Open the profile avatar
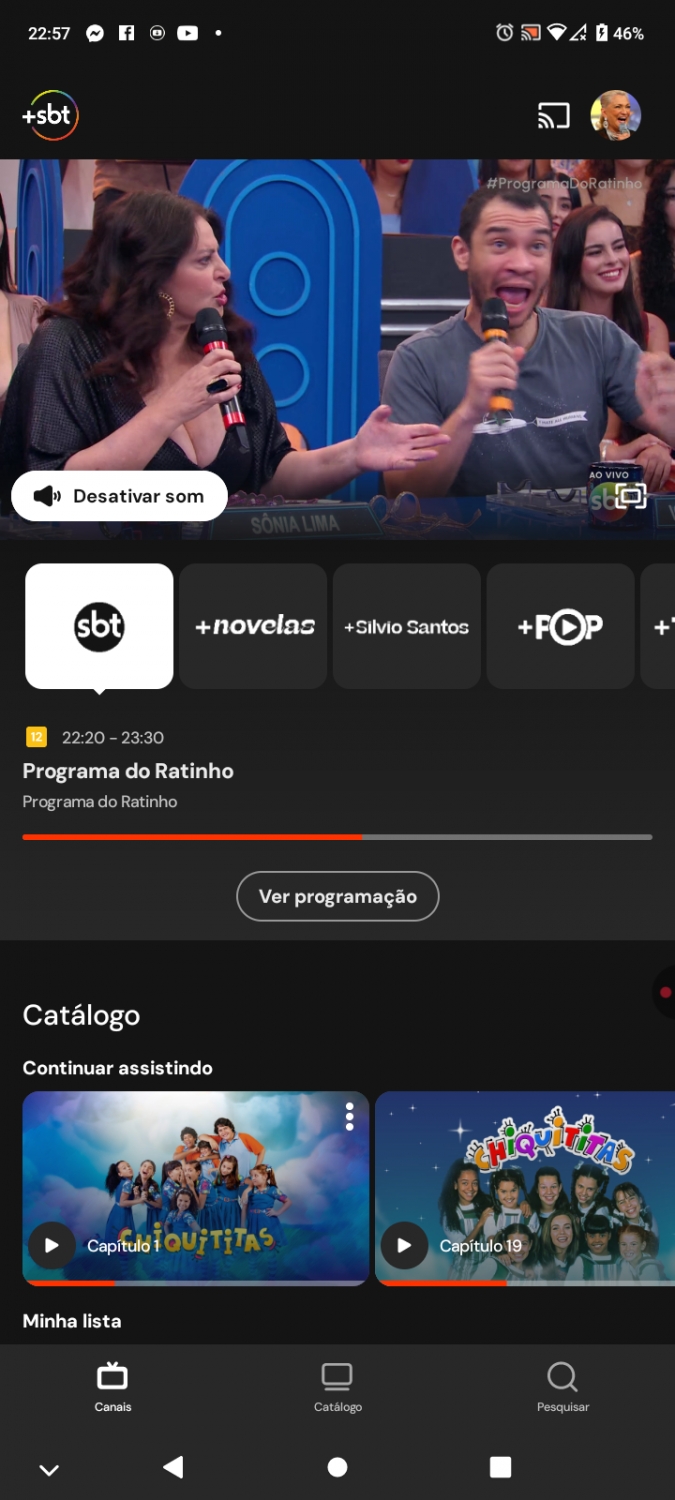Screen dimensions: 675x1500 [615, 116]
